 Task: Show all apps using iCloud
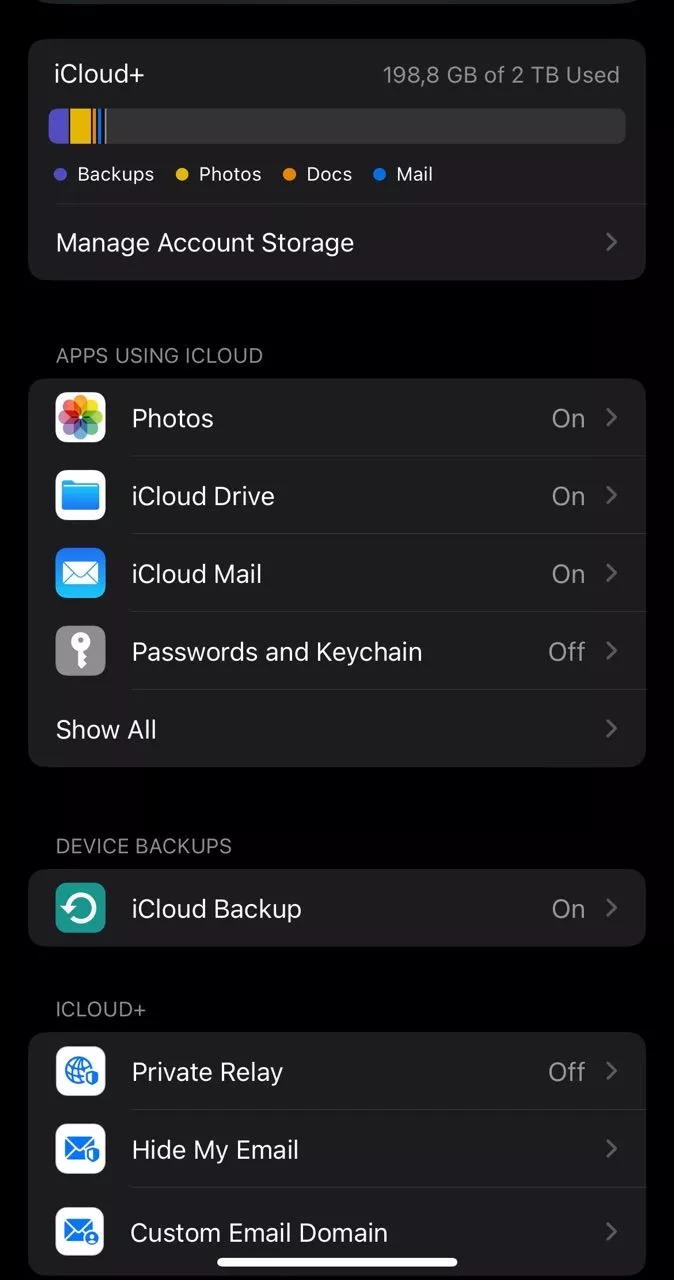coord(336,730)
